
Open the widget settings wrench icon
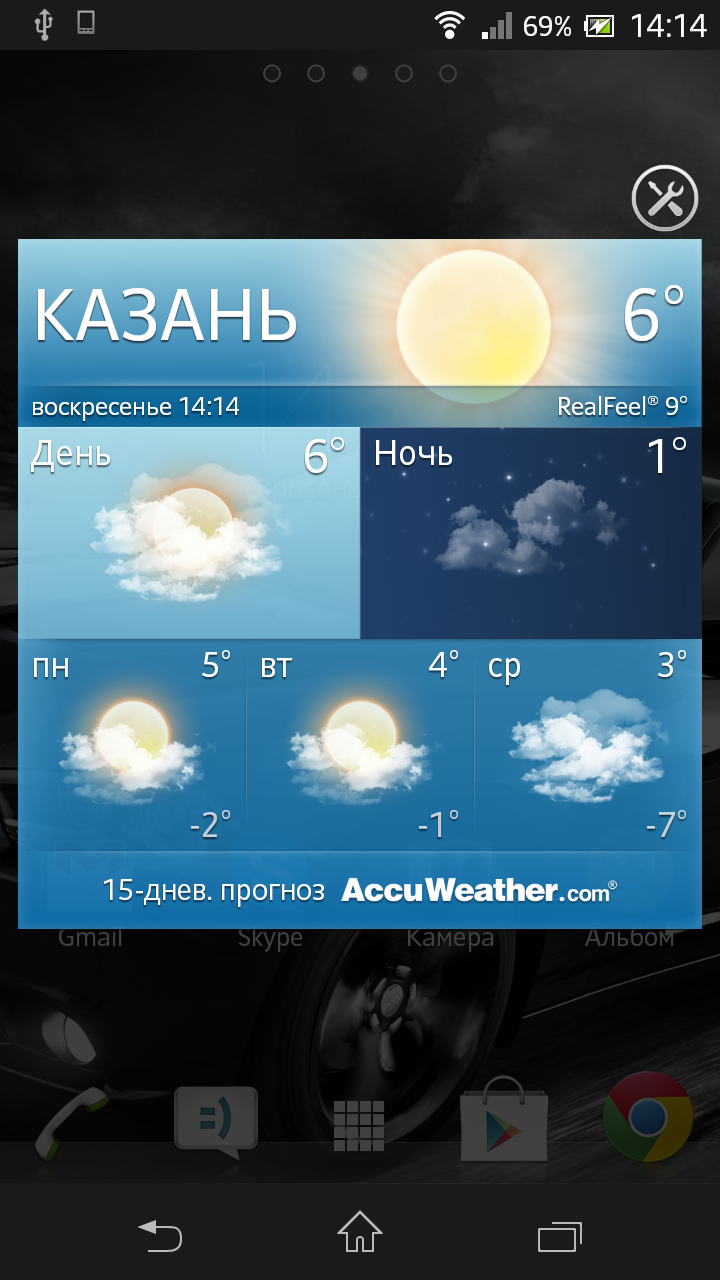pyautogui.click(x=665, y=199)
